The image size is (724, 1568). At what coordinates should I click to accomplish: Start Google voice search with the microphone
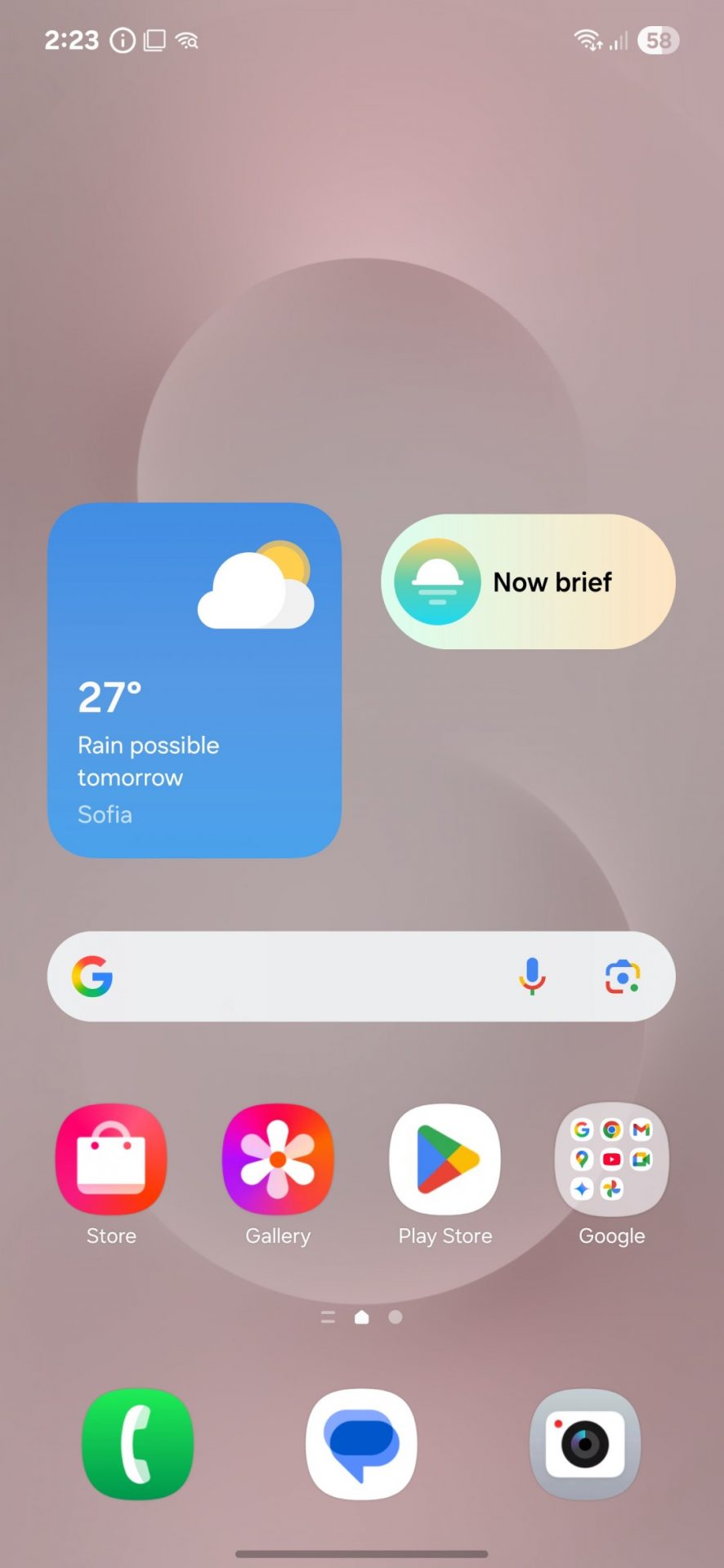click(x=532, y=976)
